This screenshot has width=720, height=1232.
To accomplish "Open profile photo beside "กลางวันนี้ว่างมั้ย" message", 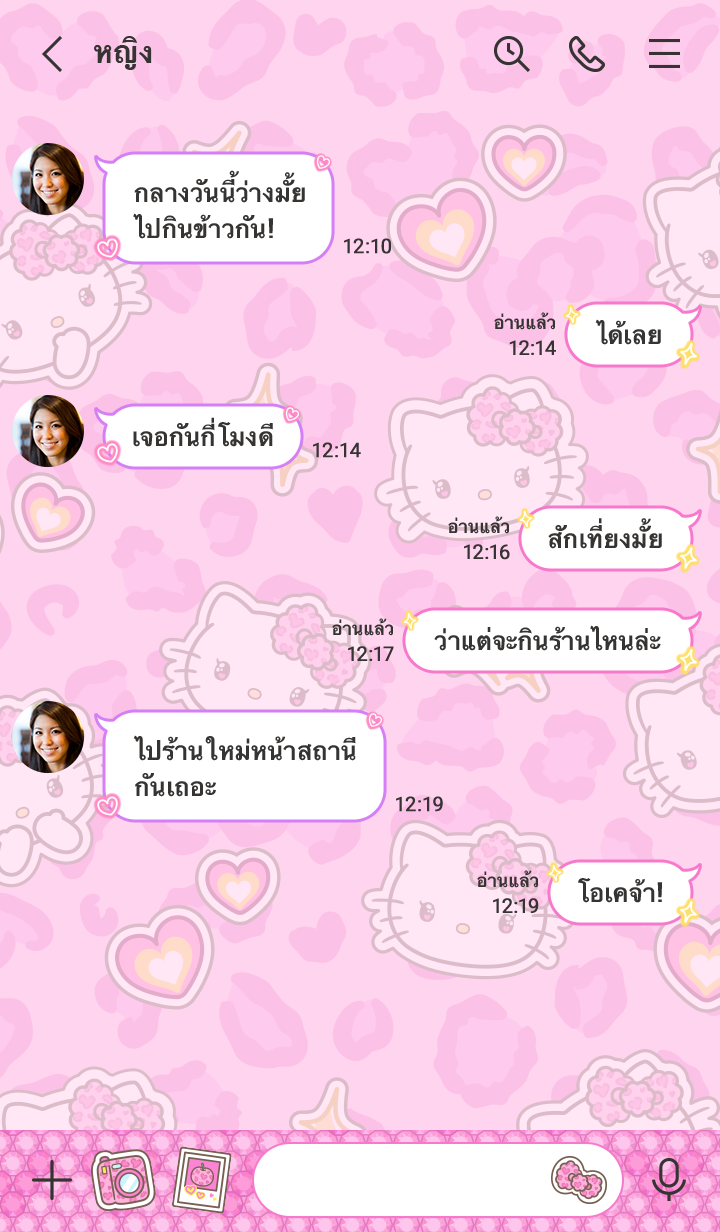I will point(48,180).
